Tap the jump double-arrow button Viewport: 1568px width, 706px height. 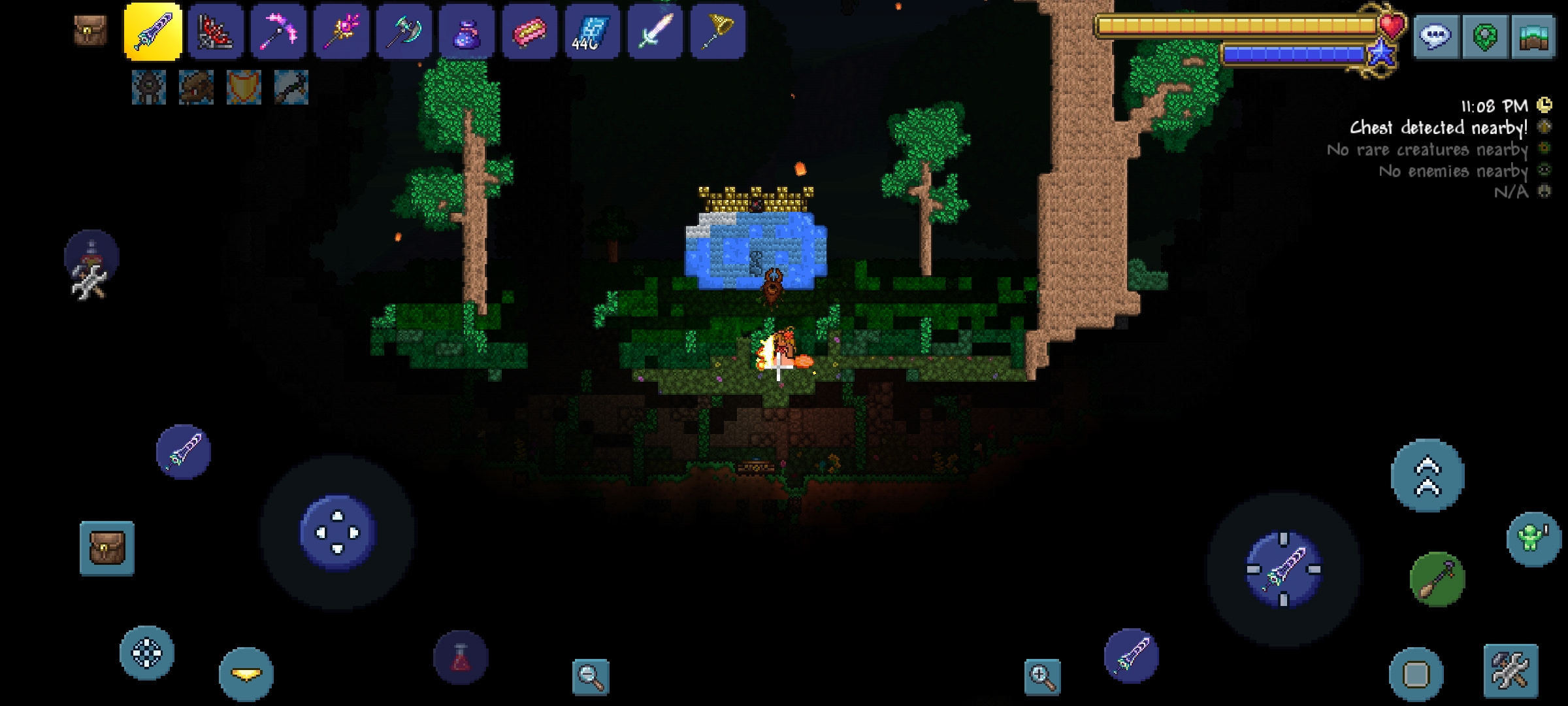[1428, 475]
